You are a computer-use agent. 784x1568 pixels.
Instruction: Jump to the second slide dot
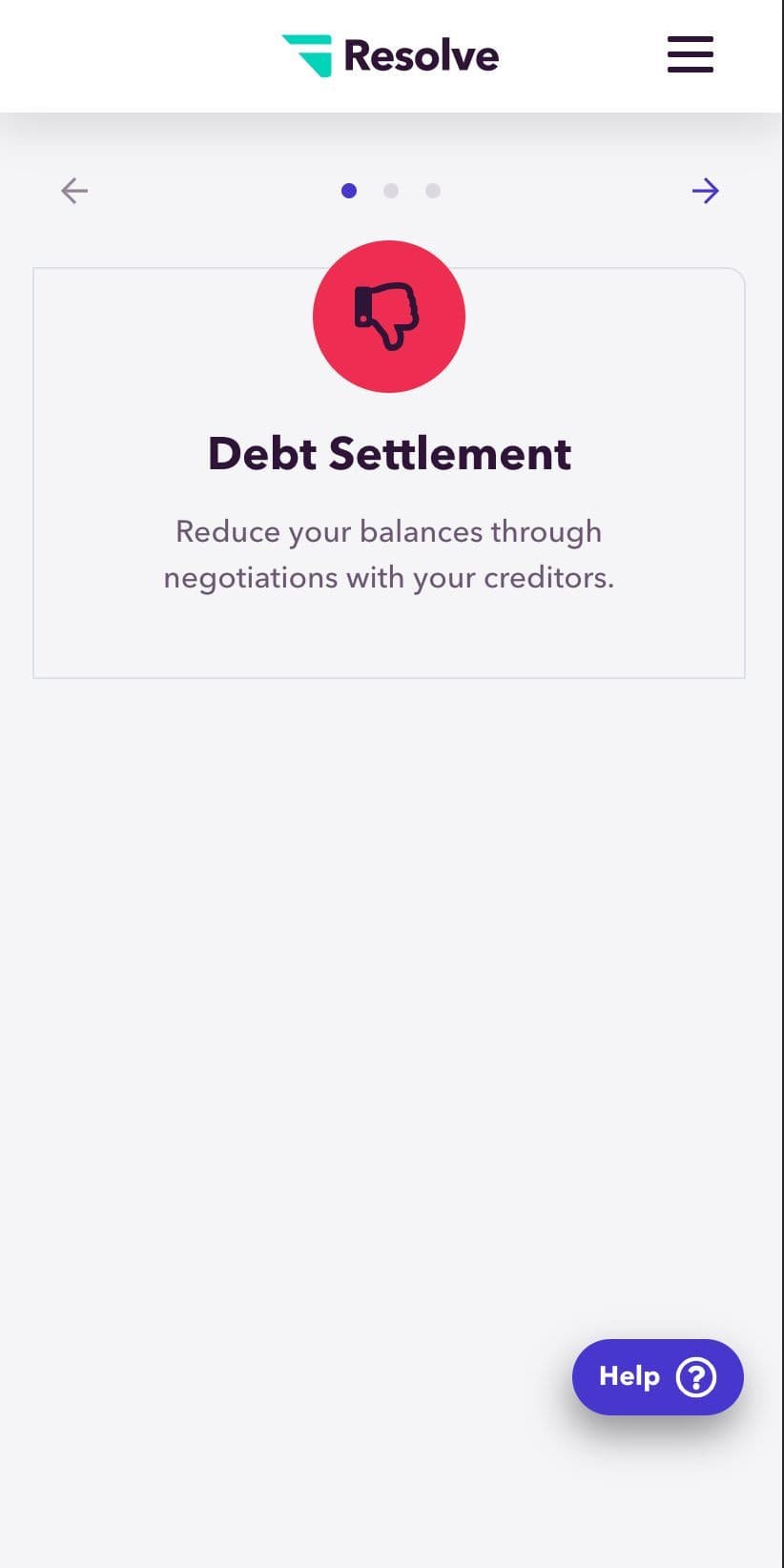[x=391, y=191]
